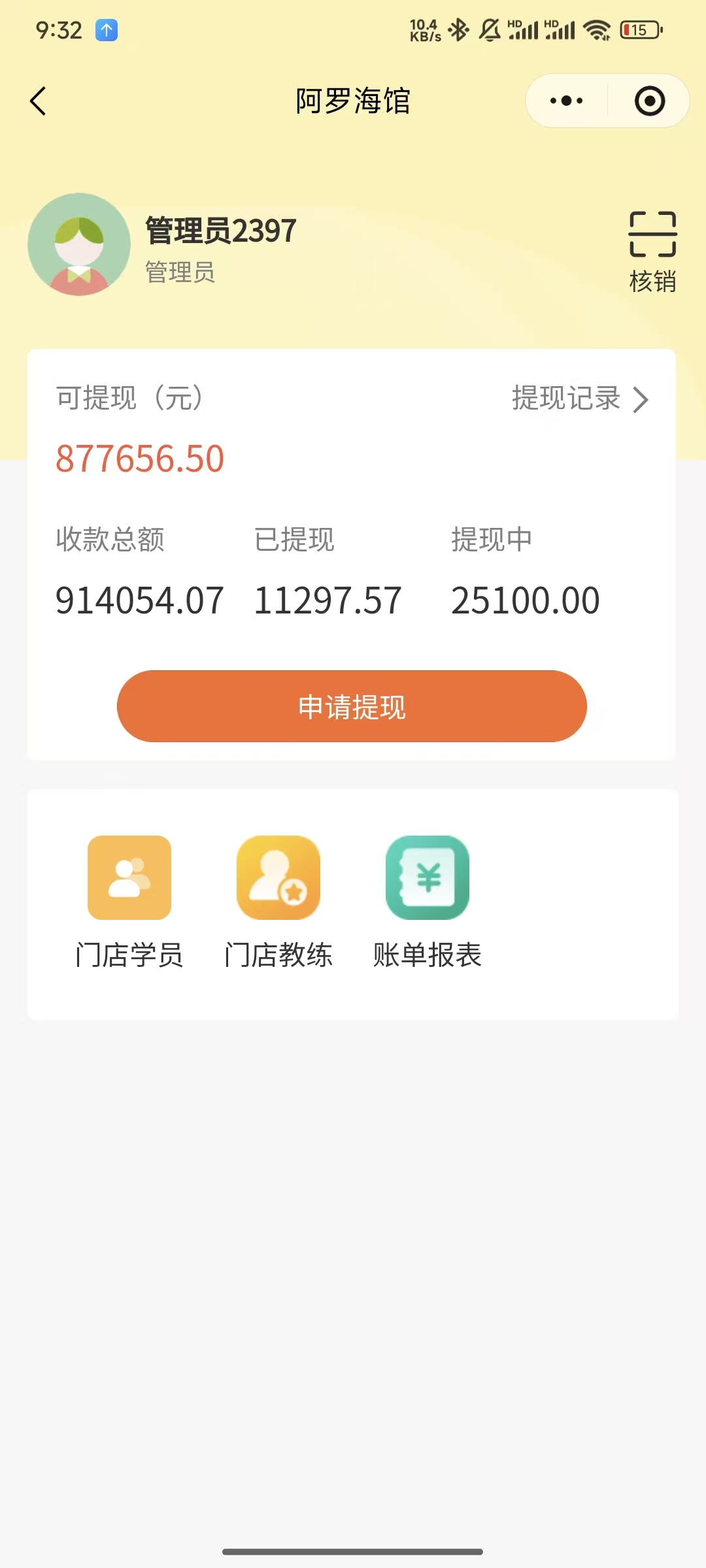Open the mini program more options menu

566,101
